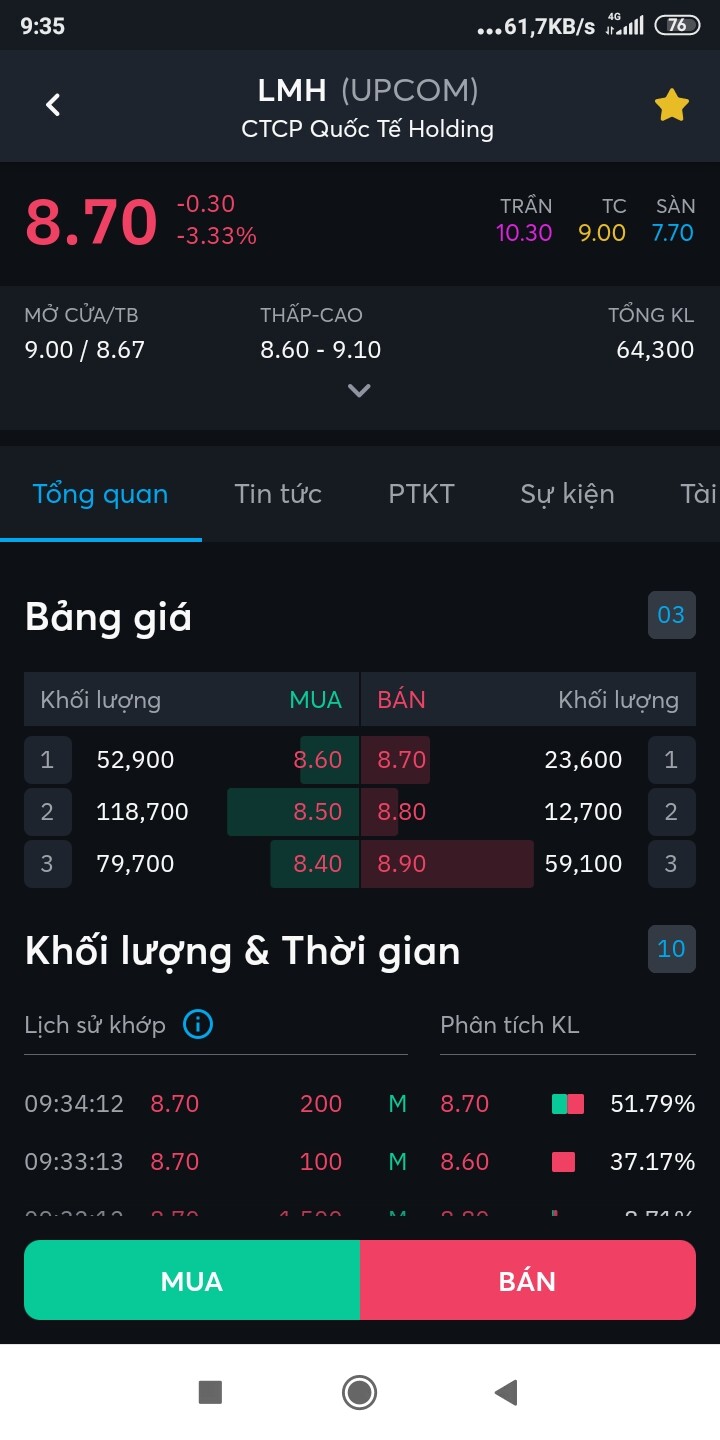Viewport: 720px width, 1440px height.
Task: Change Bảng giá depth with the 03 button
Action: coord(671,615)
